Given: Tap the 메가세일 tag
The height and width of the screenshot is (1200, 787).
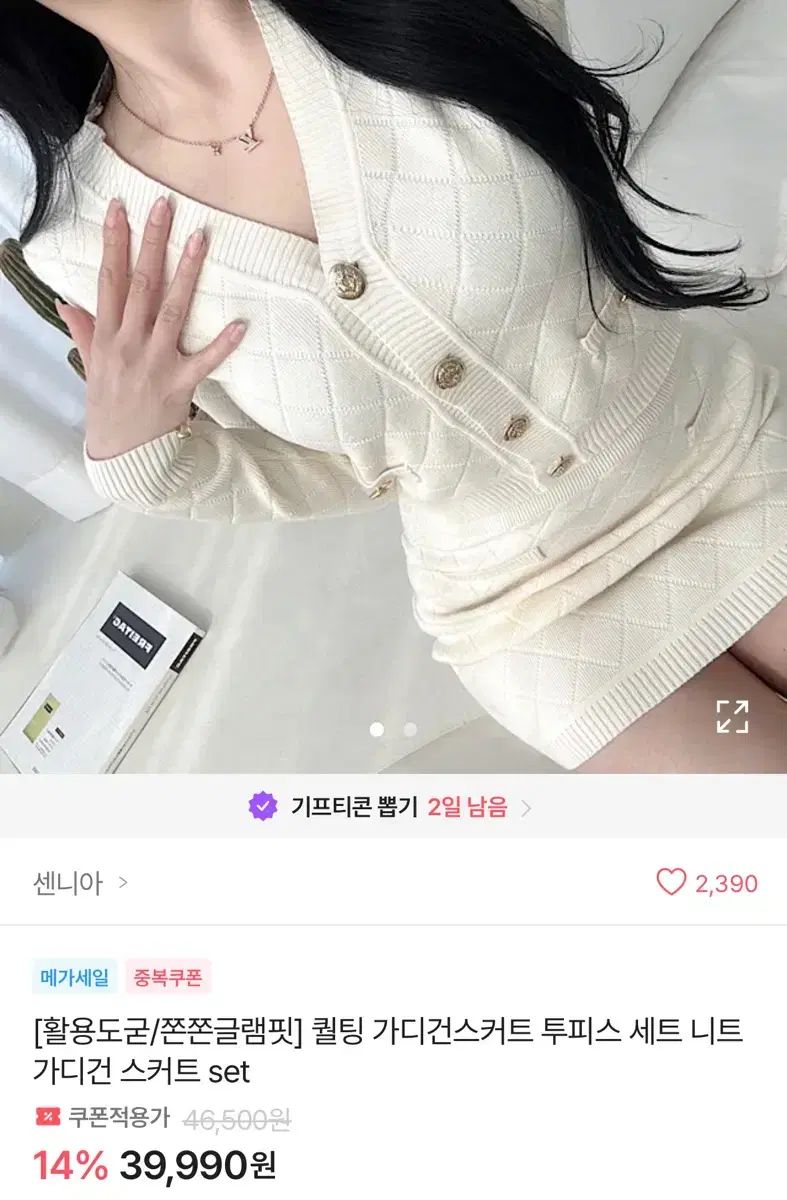Looking at the screenshot, I should tap(74, 976).
